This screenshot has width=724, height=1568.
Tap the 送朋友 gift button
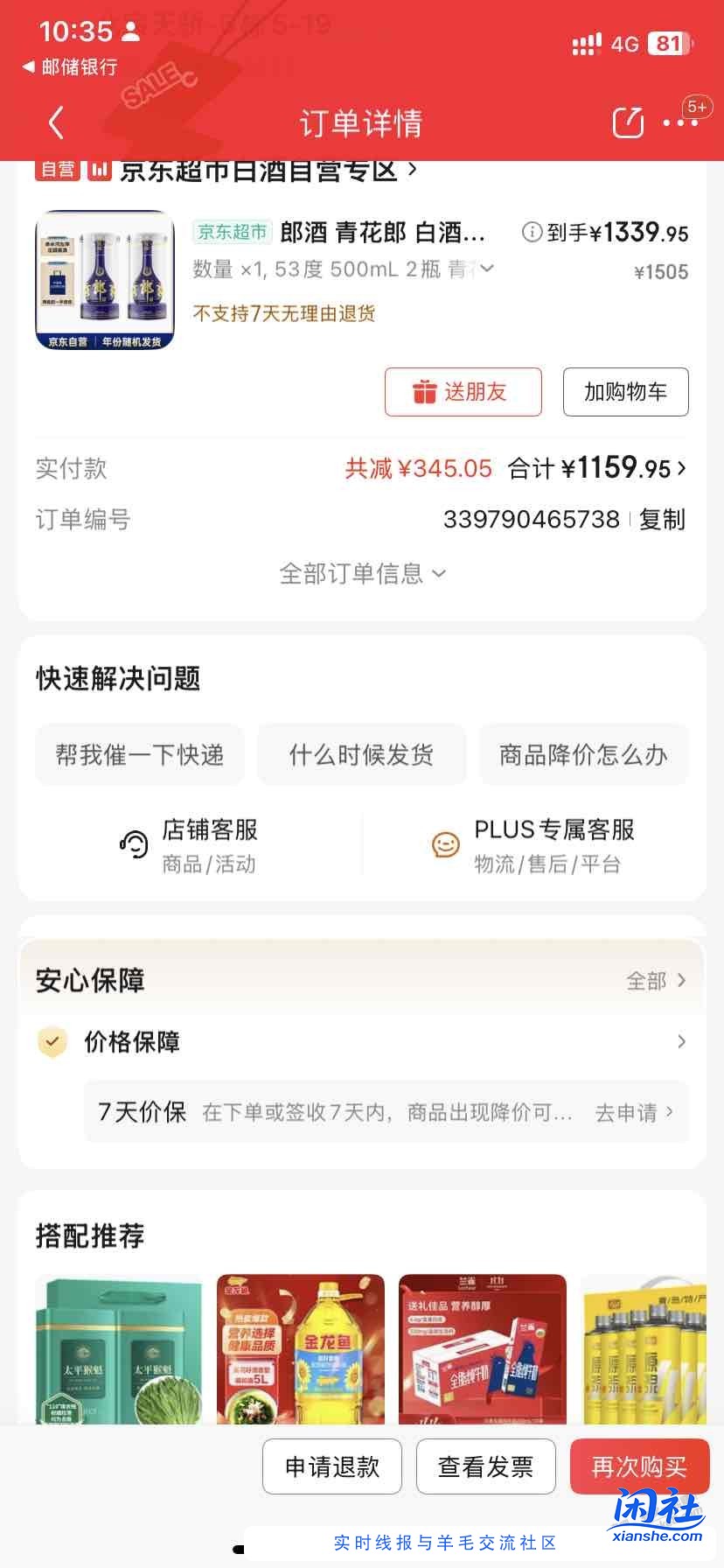pos(463,392)
